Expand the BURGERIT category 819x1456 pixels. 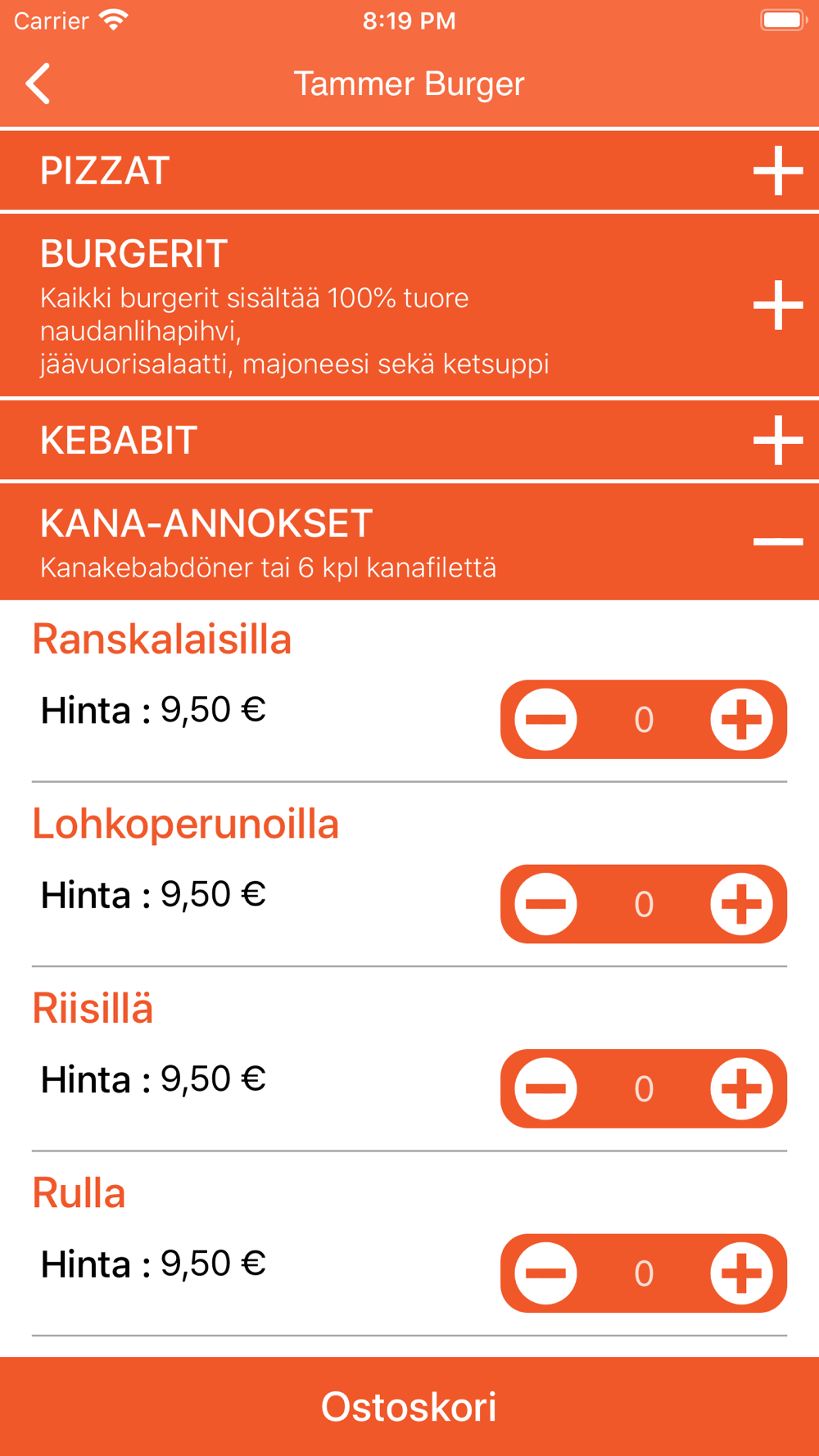point(777,305)
